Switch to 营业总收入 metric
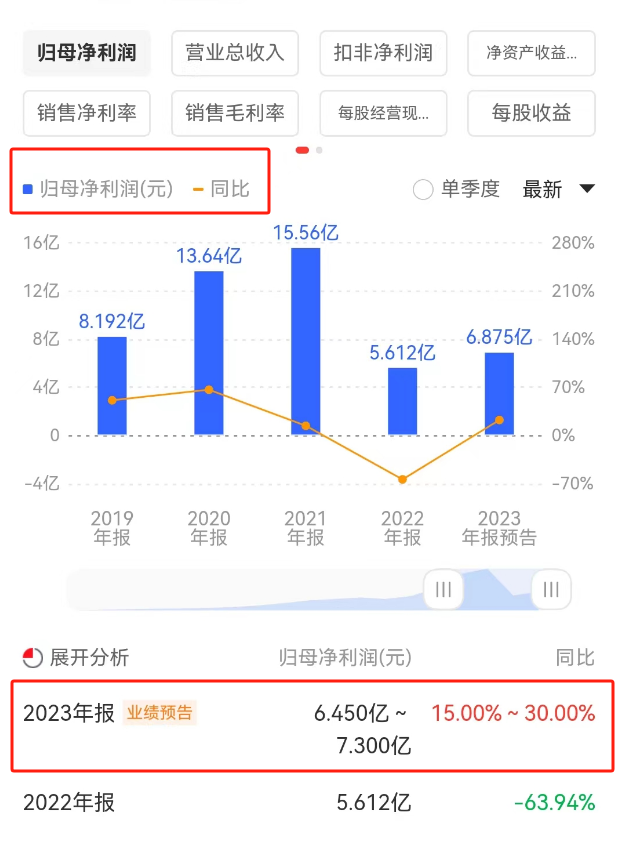Screen dimensions: 623x842 235,53
